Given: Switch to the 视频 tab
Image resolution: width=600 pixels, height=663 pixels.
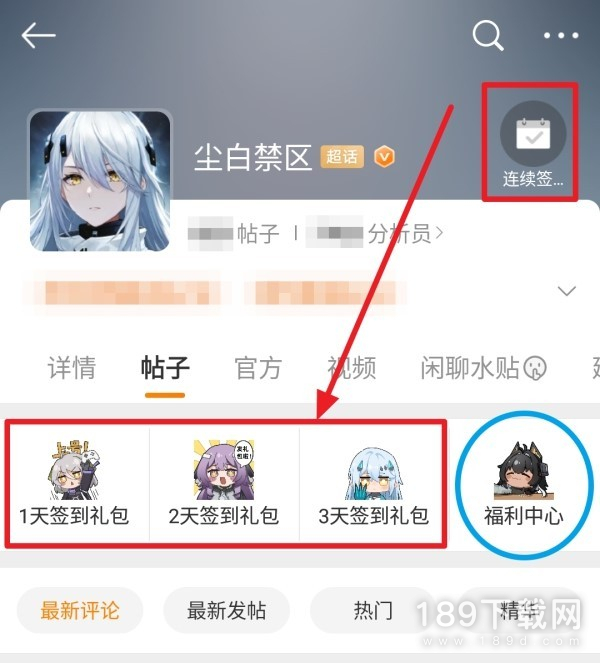Looking at the screenshot, I should pos(352,368).
